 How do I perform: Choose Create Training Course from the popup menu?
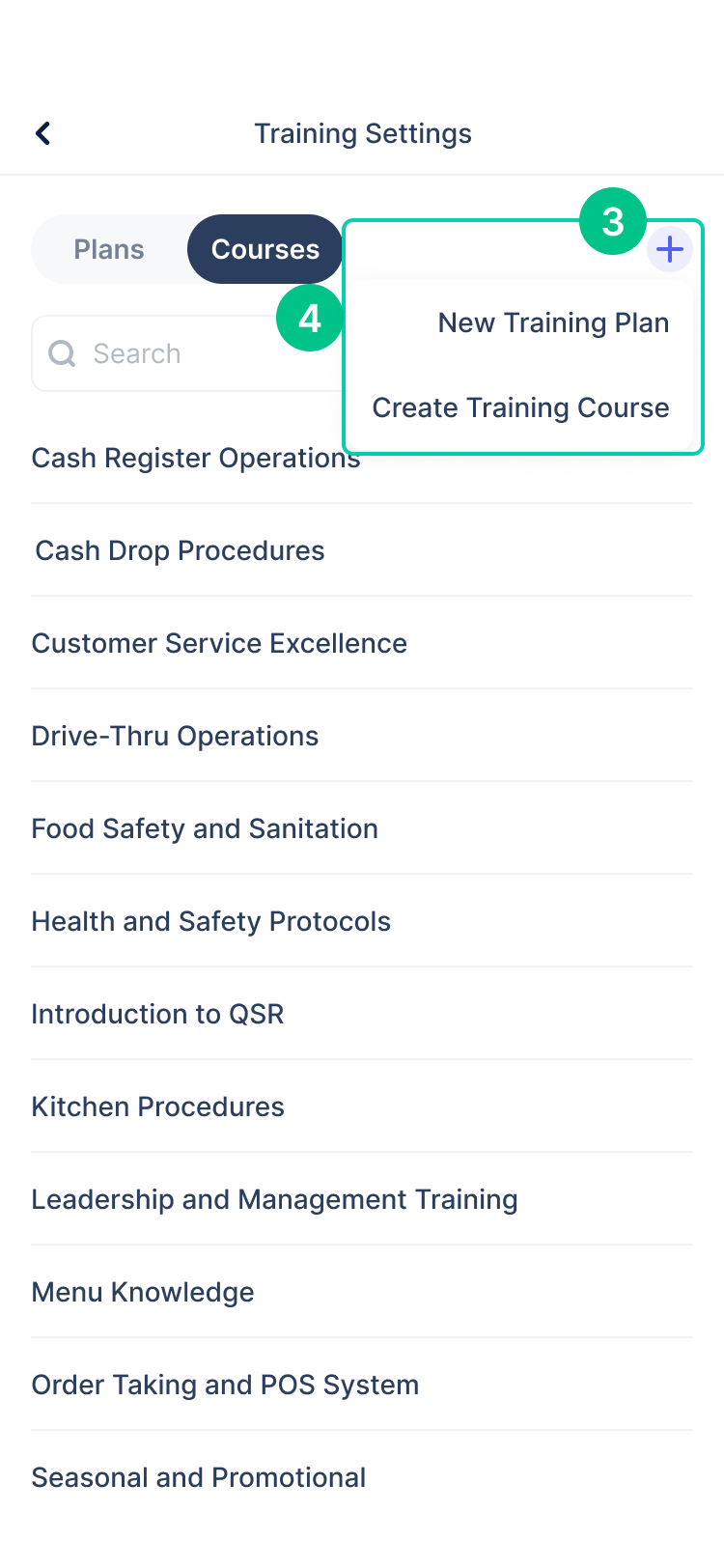(x=520, y=407)
